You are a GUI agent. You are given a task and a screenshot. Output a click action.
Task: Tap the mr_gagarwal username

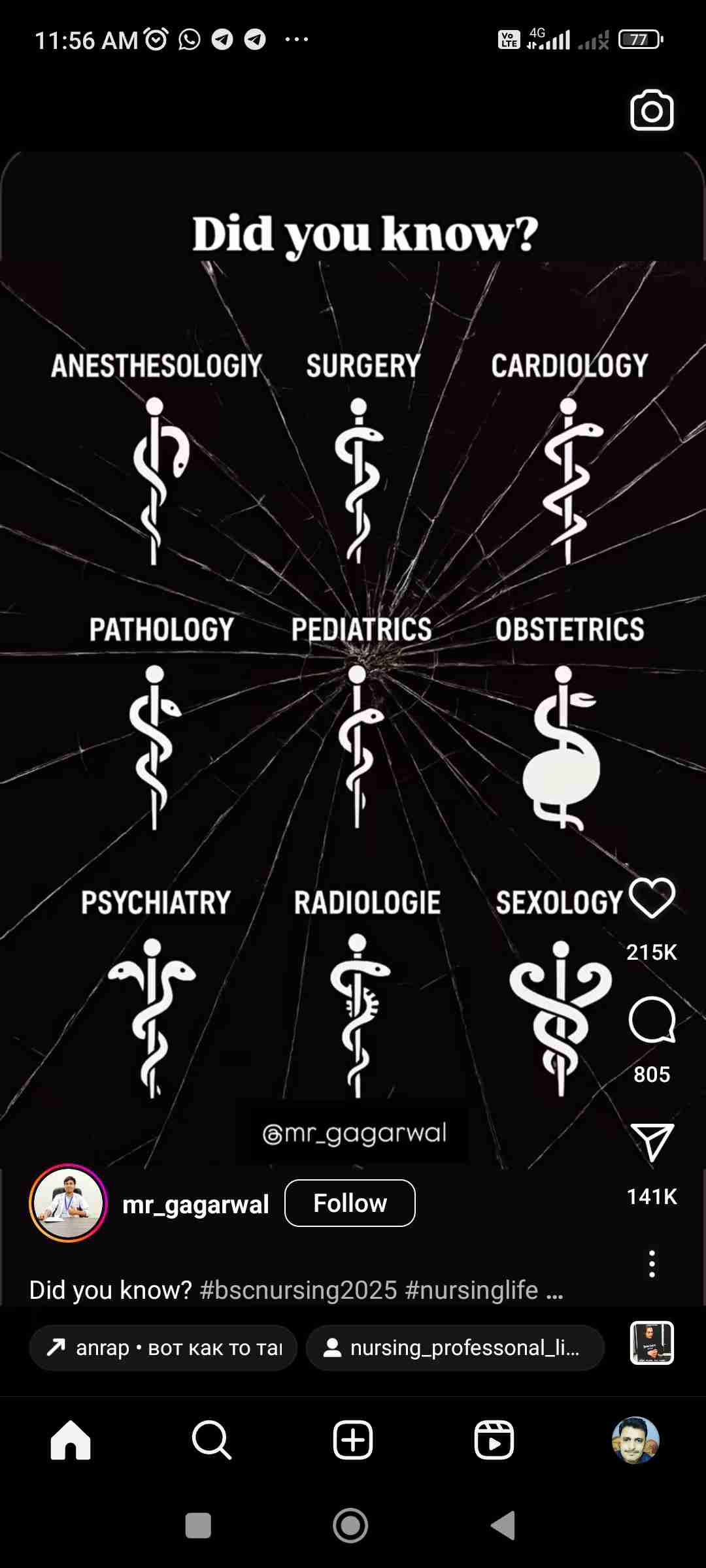pyautogui.click(x=195, y=1204)
